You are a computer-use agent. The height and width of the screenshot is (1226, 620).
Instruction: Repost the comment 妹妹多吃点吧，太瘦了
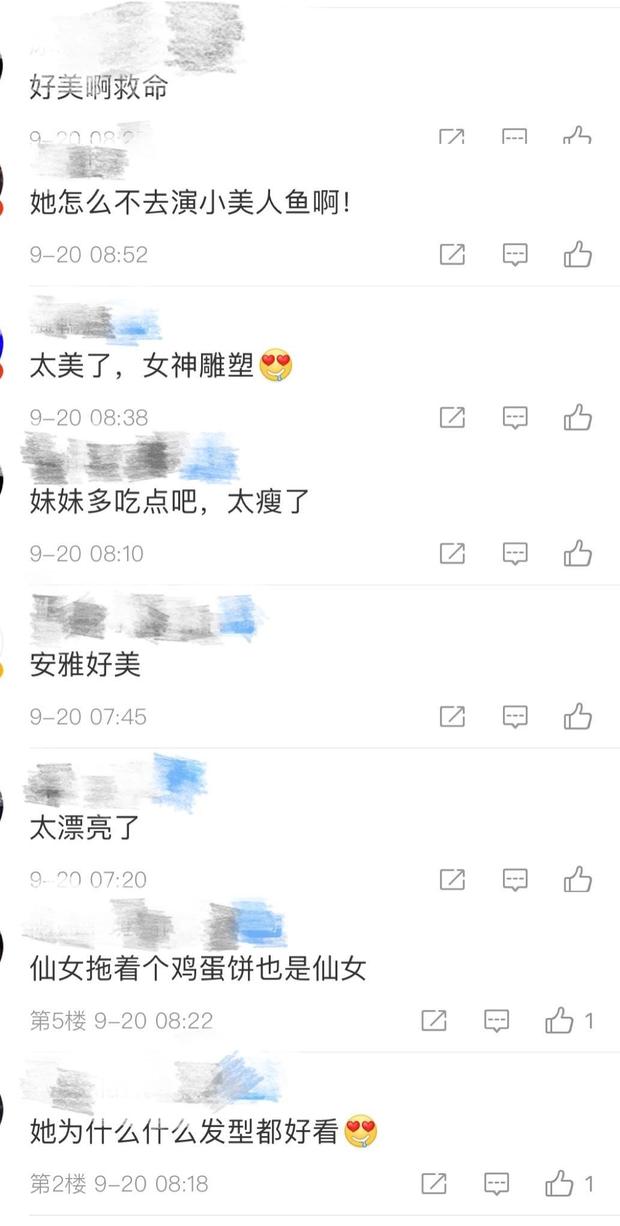[x=453, y=553]
